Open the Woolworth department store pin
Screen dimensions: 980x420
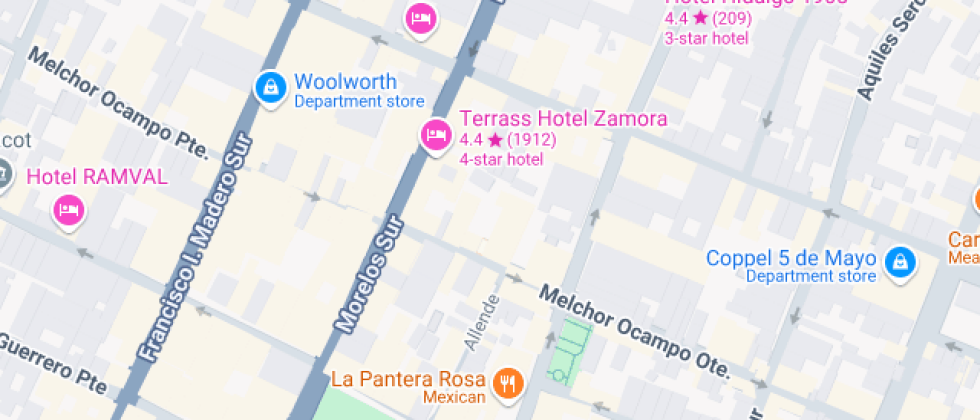point(269,88)
